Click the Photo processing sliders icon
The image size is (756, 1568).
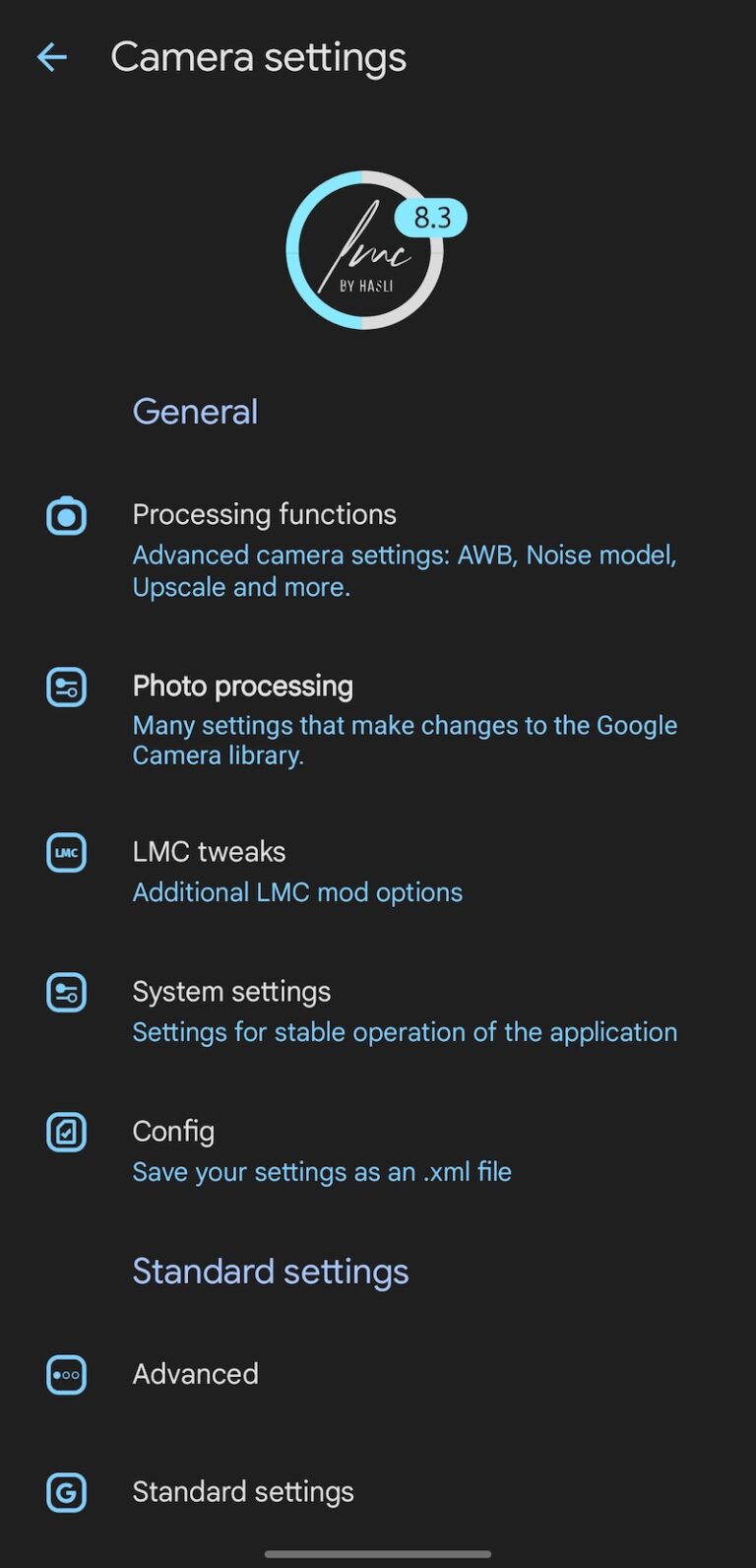point(65,686)
